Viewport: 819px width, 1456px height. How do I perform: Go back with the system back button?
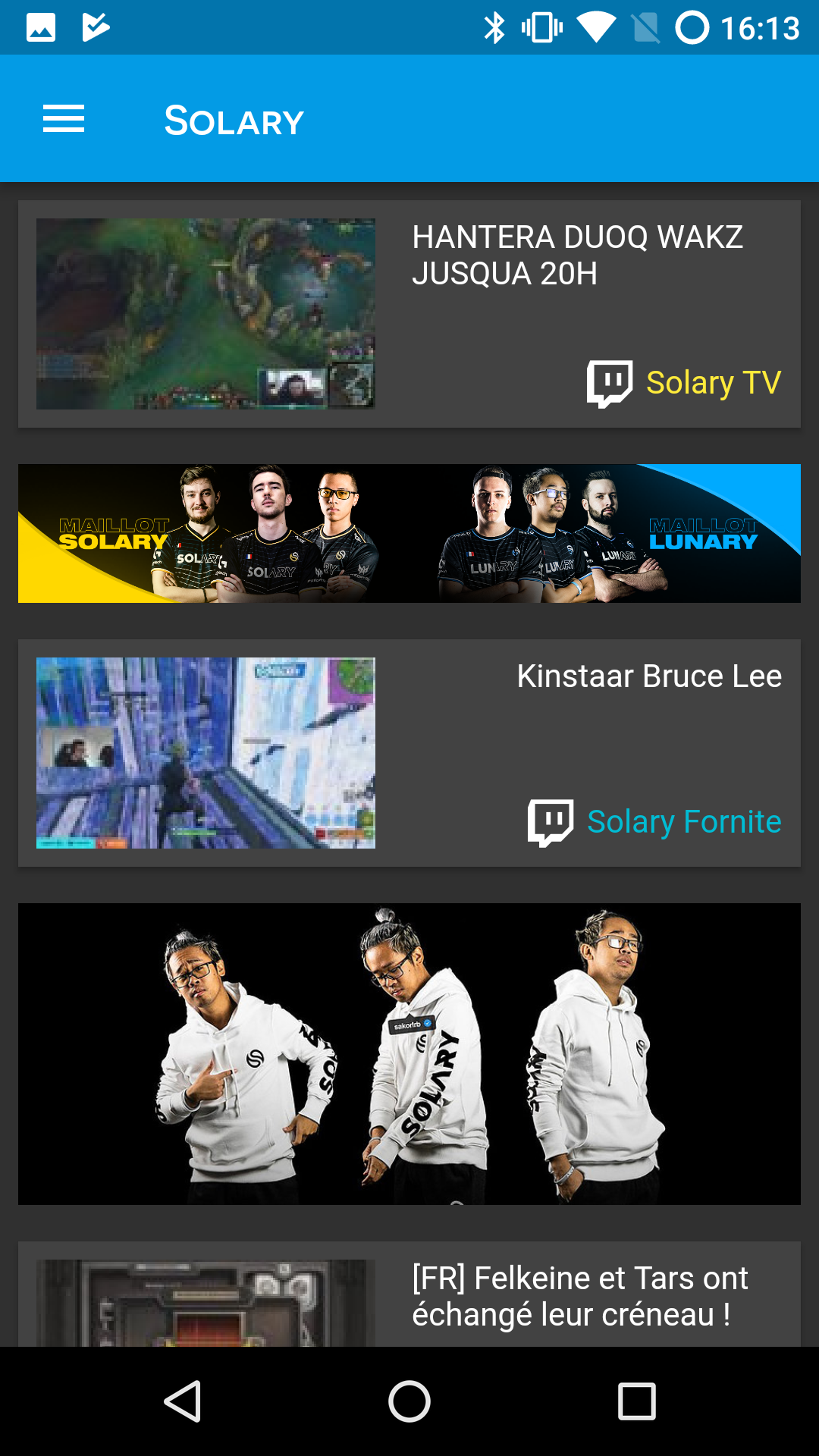(x=183, y=1401)
